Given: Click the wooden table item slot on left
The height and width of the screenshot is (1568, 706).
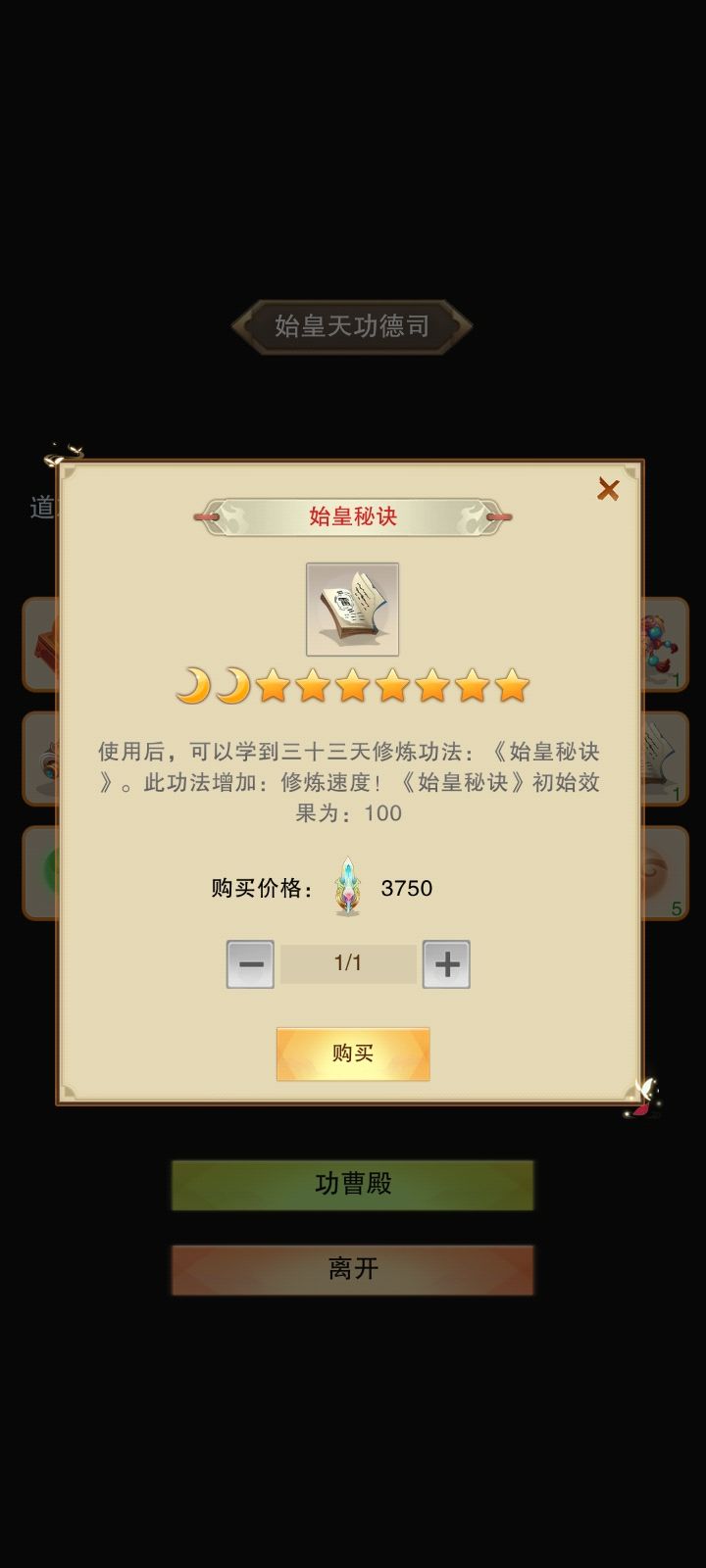Looking at the screenshot, I should point(41,645).
